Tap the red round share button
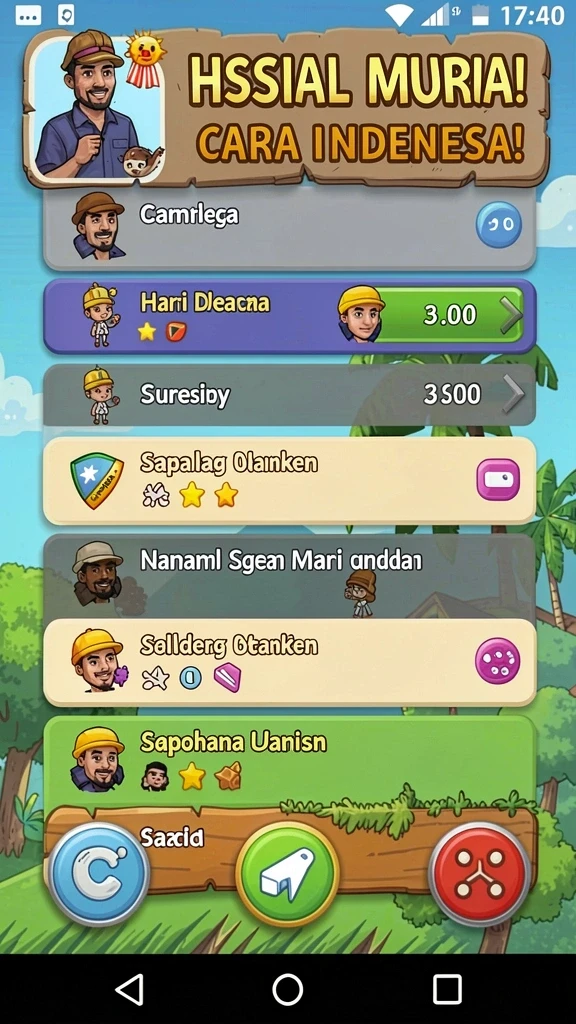The height and width of the screenshot is (1024, 576). pos(479,874)
